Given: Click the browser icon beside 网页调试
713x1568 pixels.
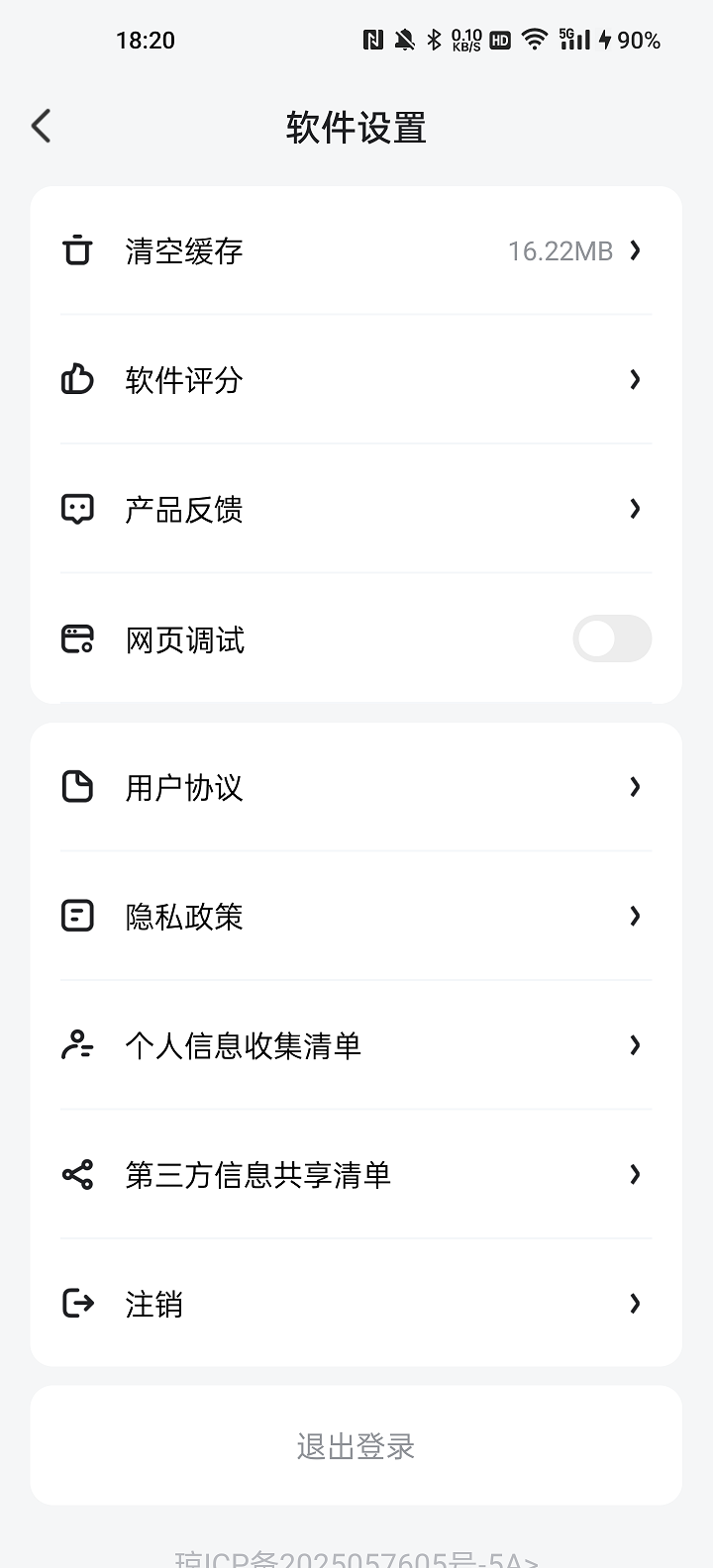Looking at the screenshot, I should (78, 638).
